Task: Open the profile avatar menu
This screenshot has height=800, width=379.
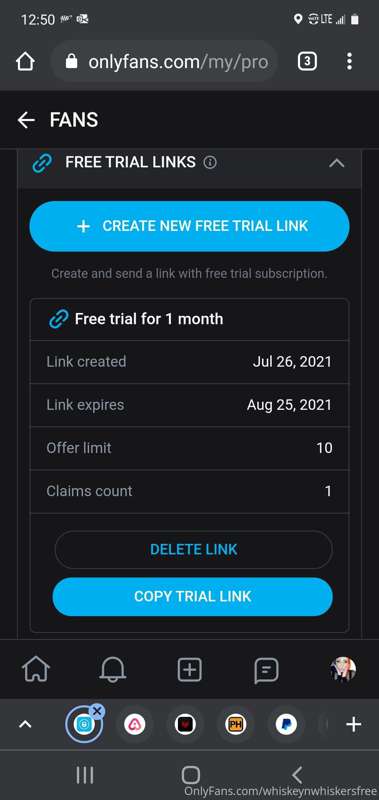Action: pyautogui.click(x=343, y=669)
